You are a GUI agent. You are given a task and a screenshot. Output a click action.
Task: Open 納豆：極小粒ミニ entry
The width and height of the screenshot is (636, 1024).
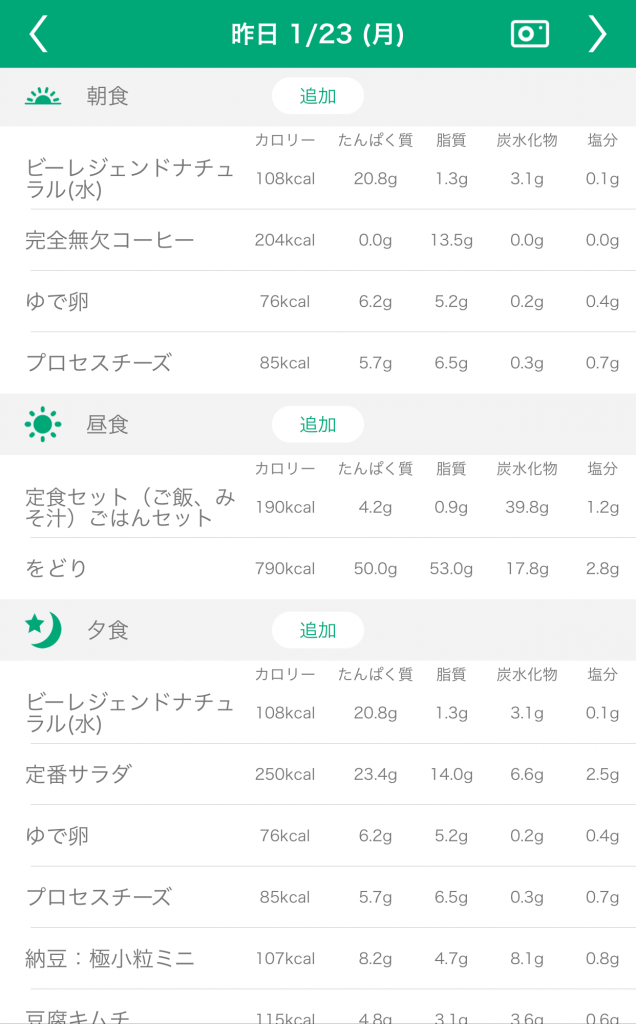click(318, 959)
